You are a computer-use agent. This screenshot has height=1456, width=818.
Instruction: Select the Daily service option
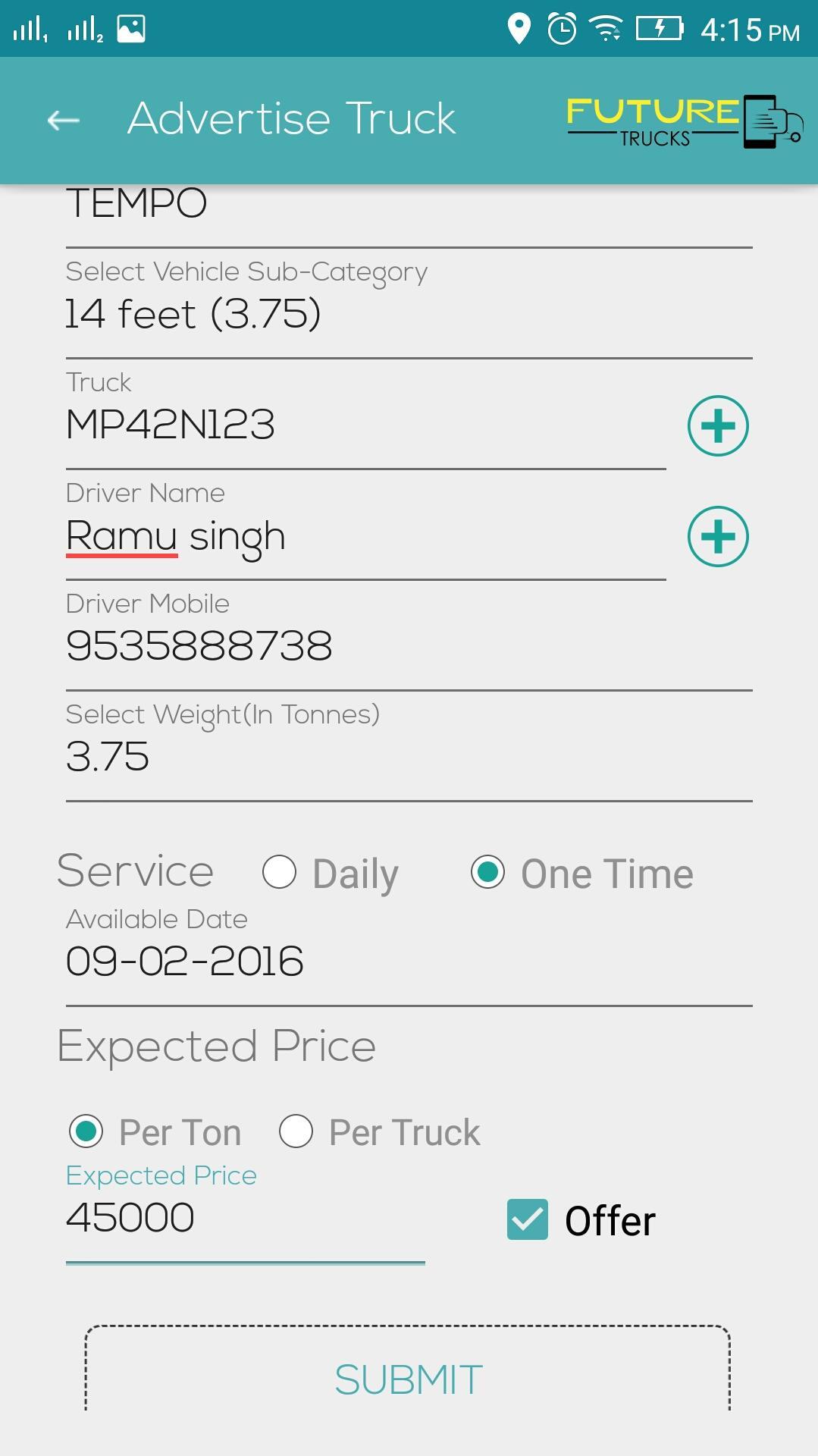[x=280, y=872]
